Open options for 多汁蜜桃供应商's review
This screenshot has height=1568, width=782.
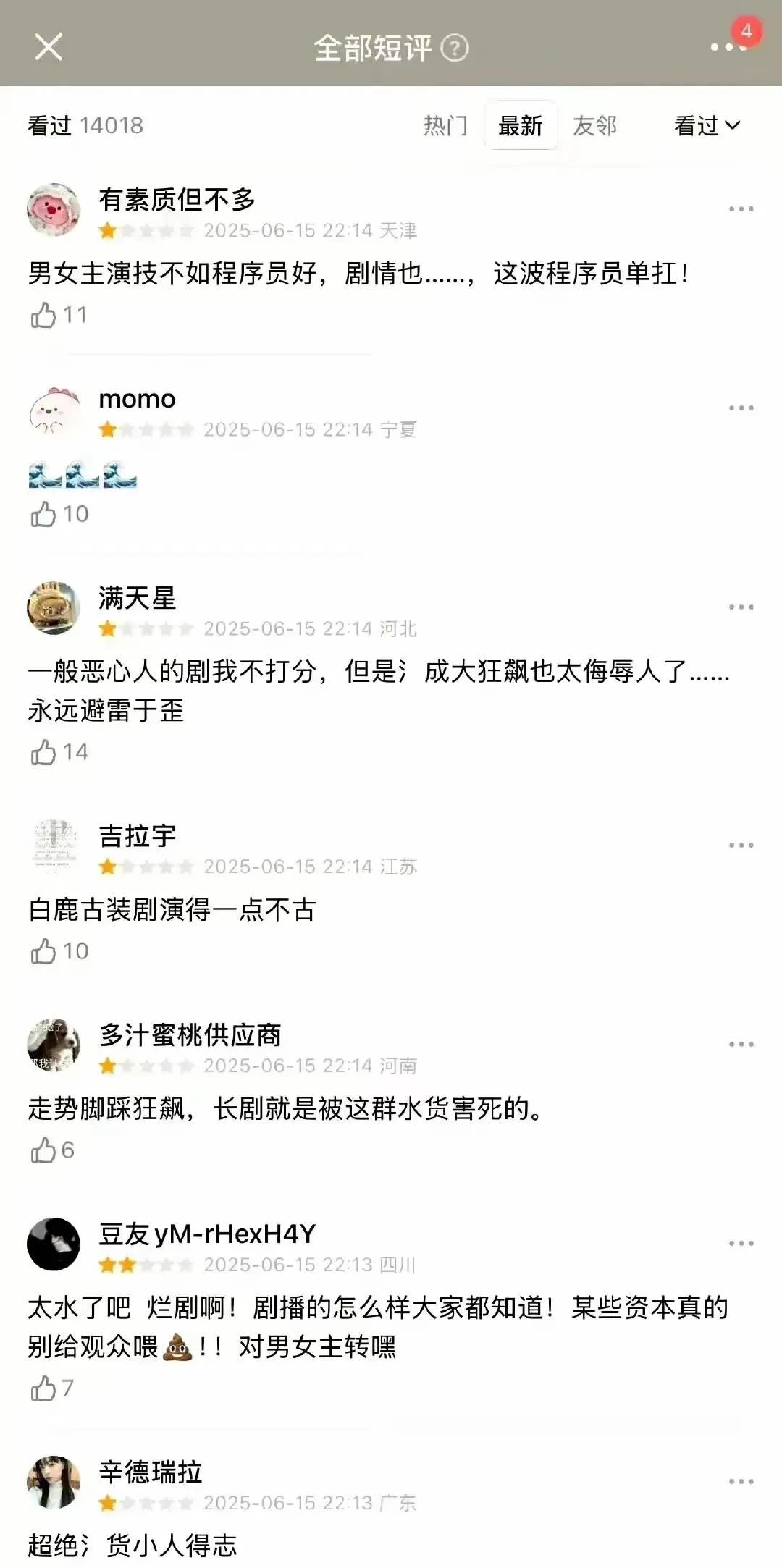741,1044
